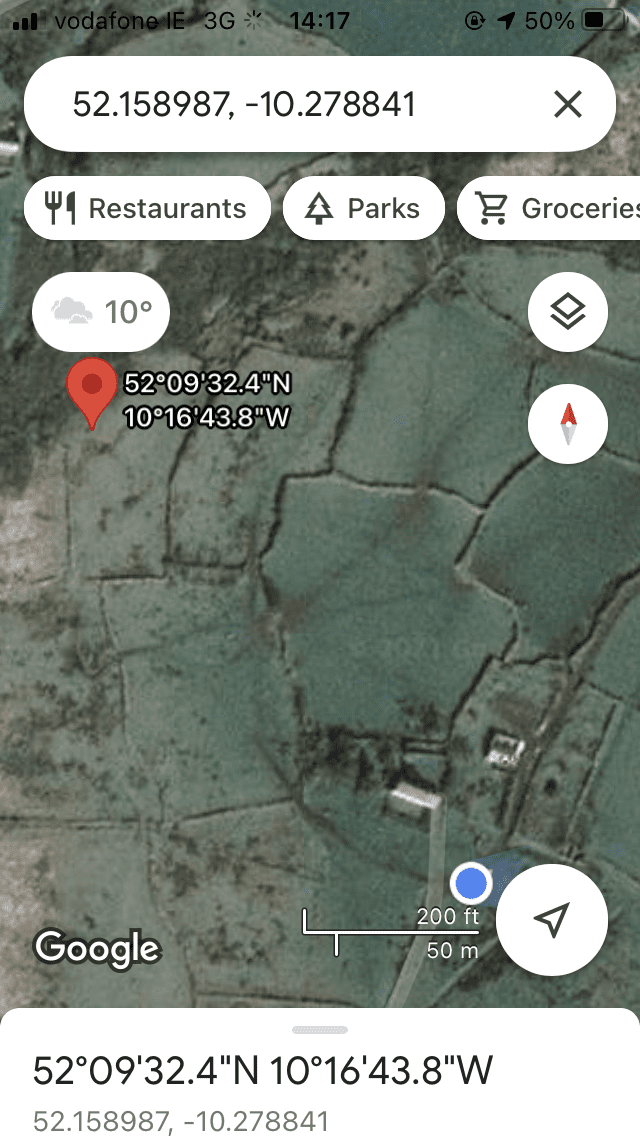Image resolution: width=640 pixels, height=1136 pixels.
Task: Expand the bottom sheet handle
Action: point(320,1030)
